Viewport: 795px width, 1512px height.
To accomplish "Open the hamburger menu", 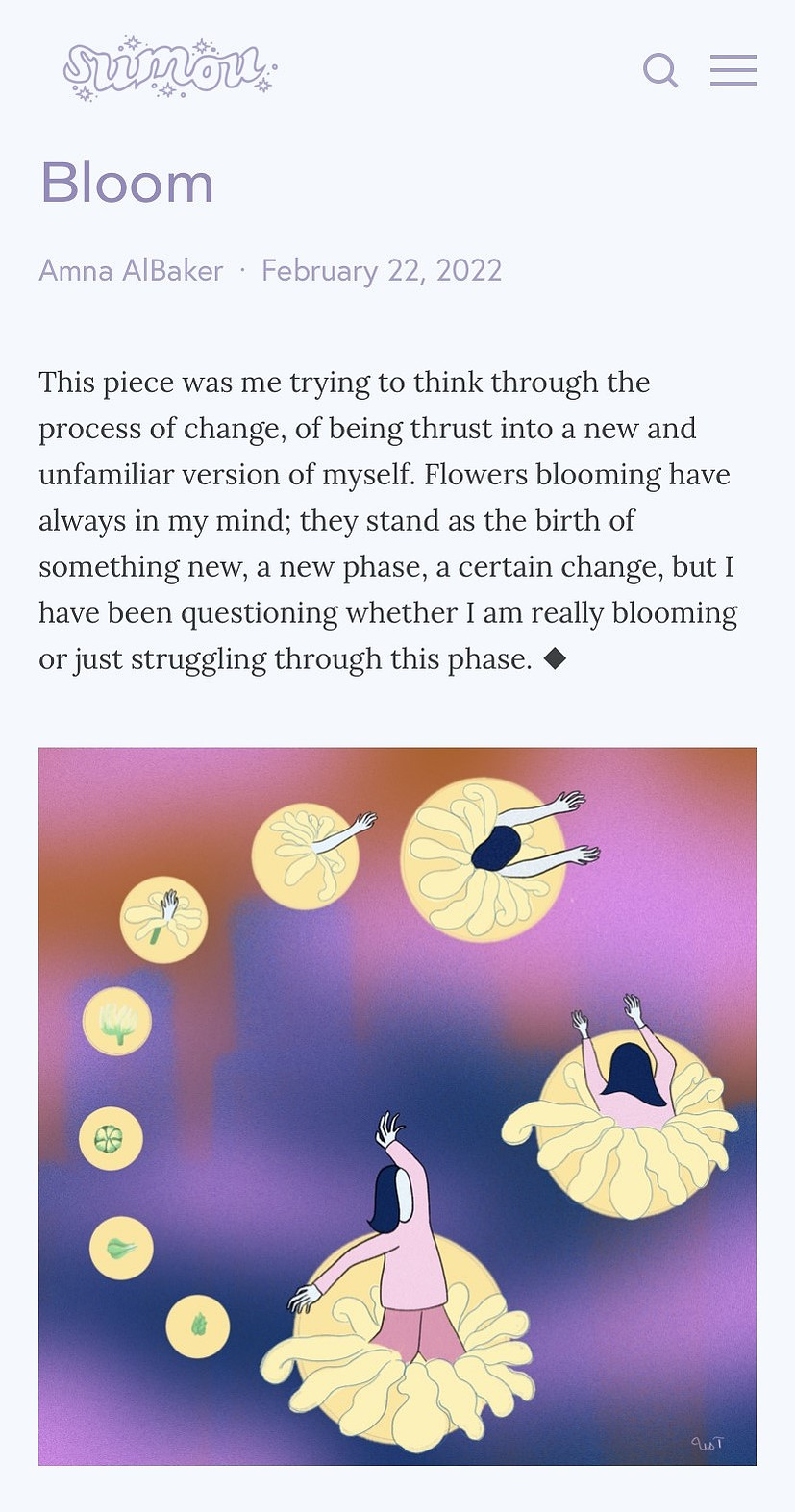I will tap(733, 70).
